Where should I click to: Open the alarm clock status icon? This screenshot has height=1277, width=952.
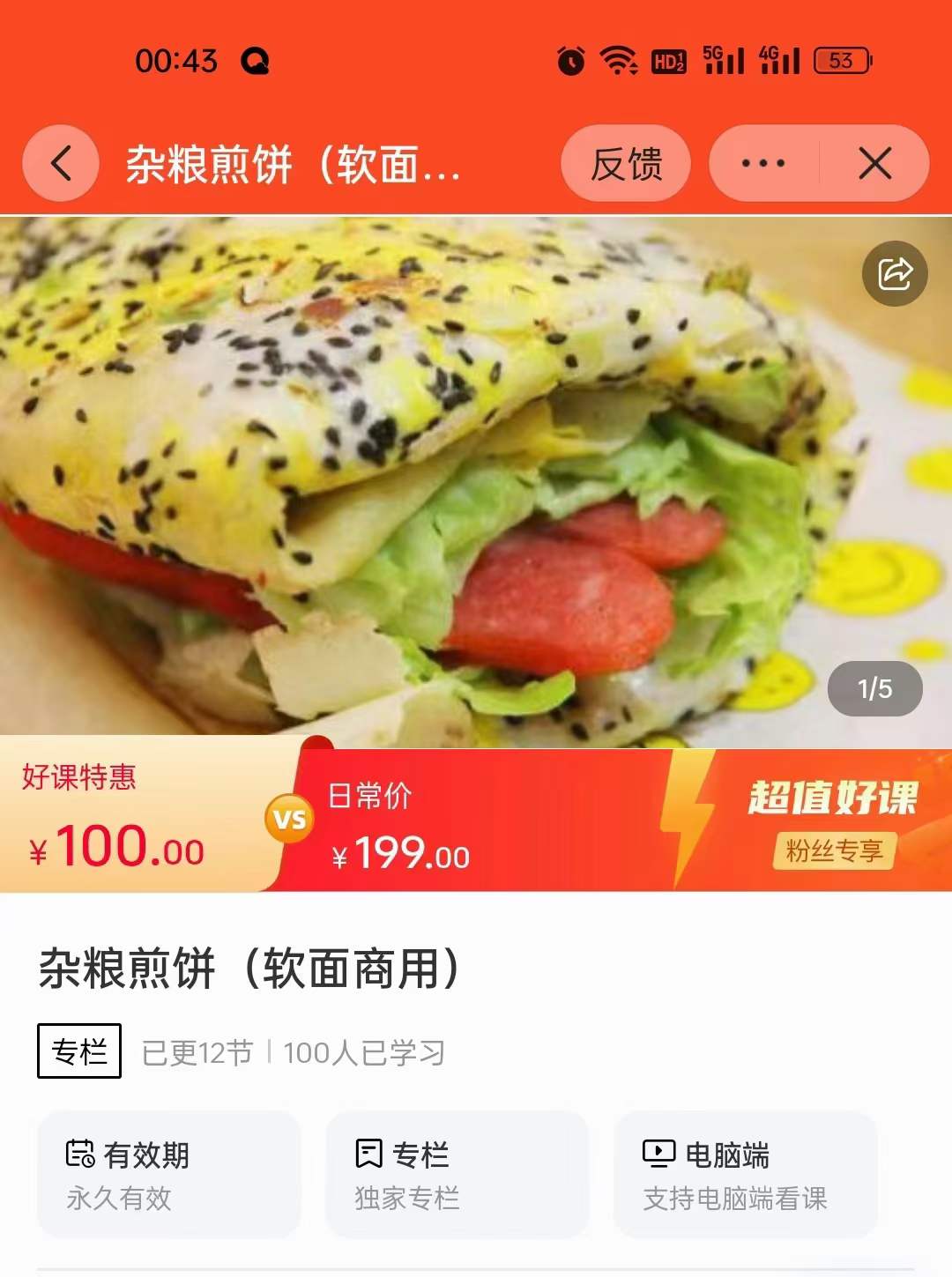click(572, 60)
